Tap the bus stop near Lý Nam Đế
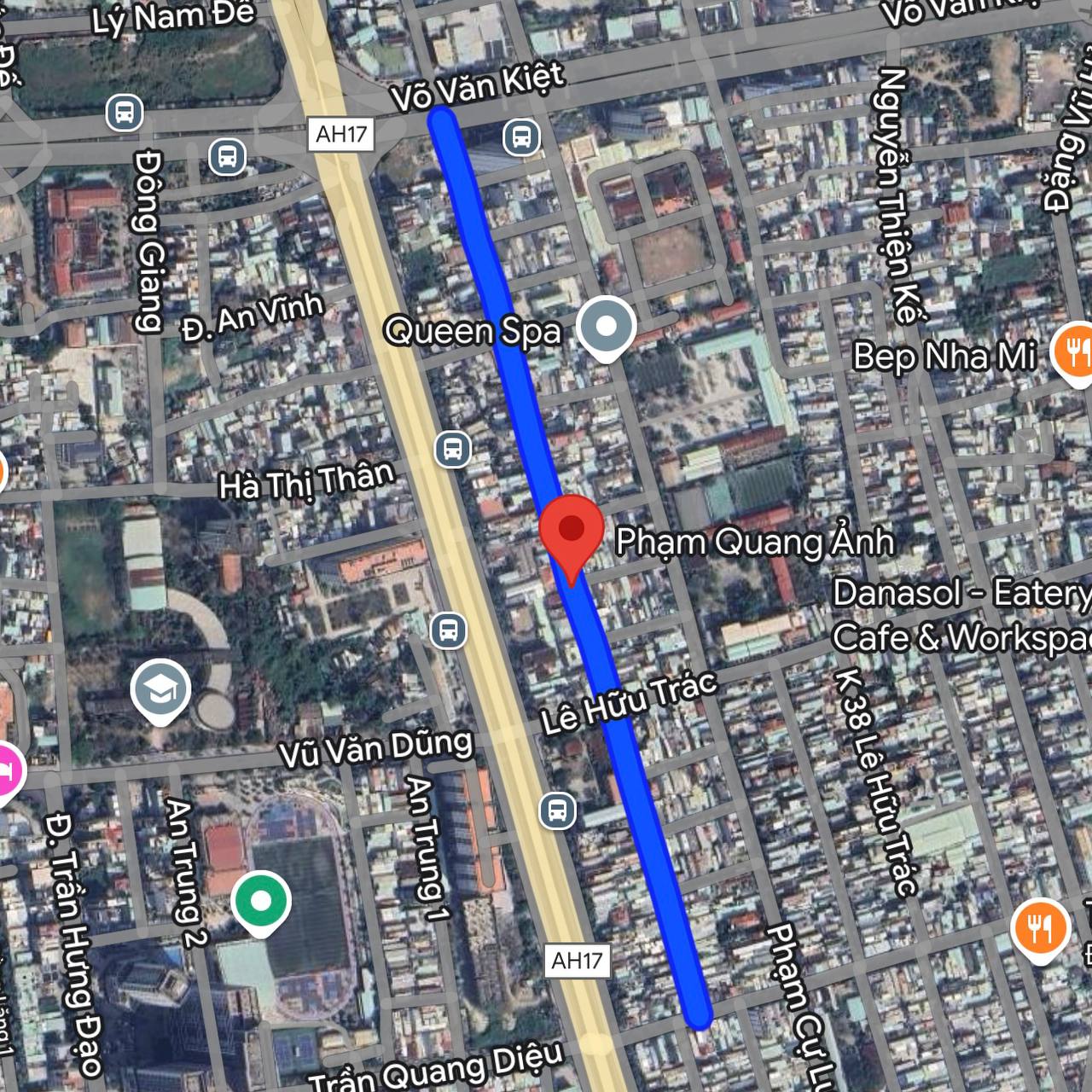The image size is (1092, 1092). (x=125, y=113)
